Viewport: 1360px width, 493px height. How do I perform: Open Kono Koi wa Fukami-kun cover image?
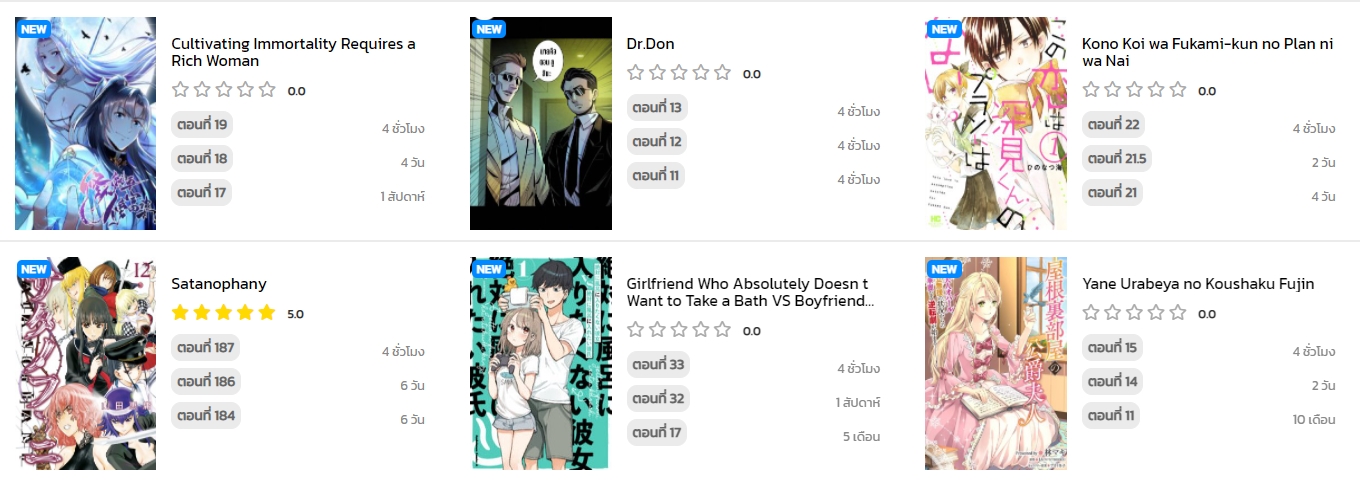995,123
